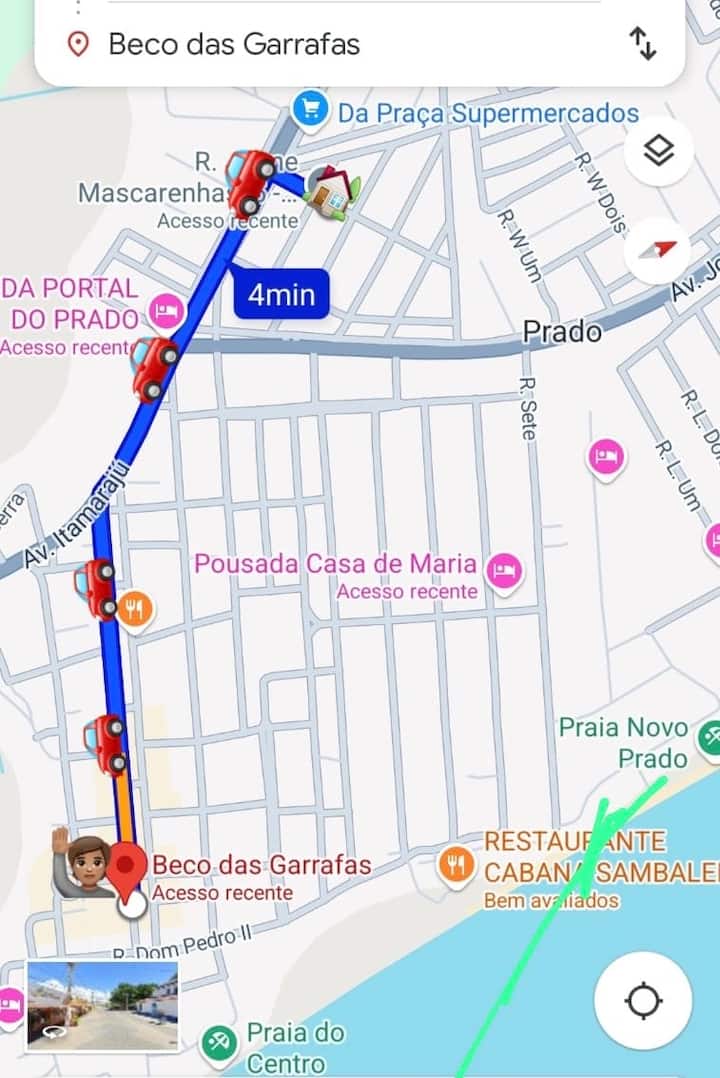Open the Street View preview thumbnail
Viewport: 720px width, 1078px height.
102,1005
